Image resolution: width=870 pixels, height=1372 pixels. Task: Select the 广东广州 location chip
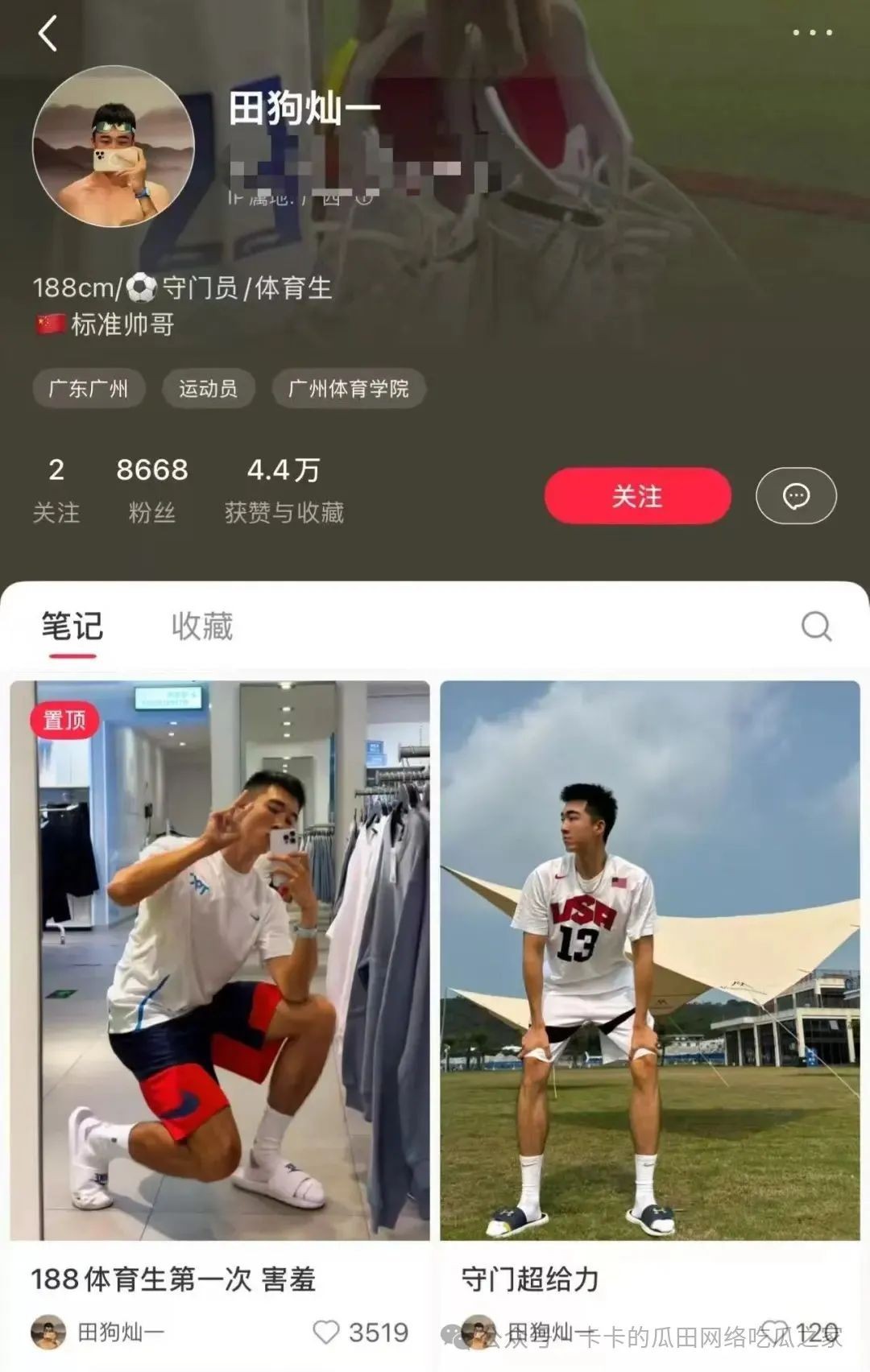(x=89, y=389)
